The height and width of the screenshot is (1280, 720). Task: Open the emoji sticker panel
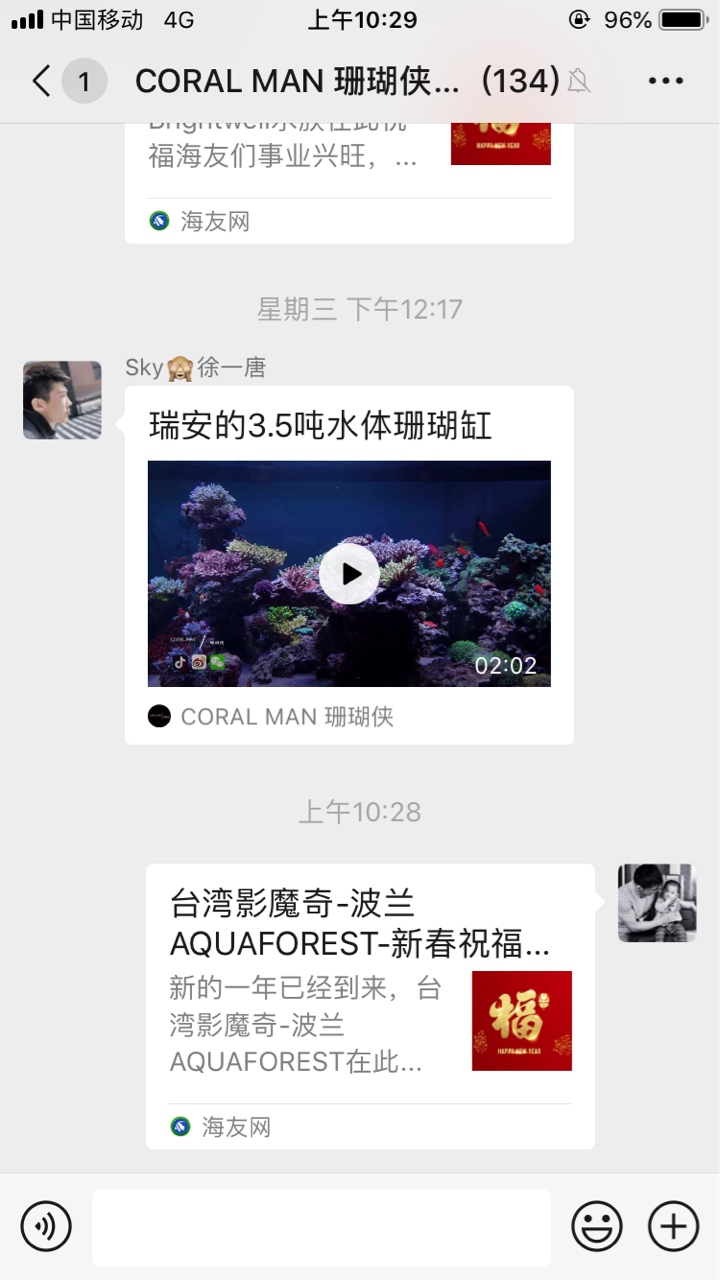click(x=597, y=1227)
